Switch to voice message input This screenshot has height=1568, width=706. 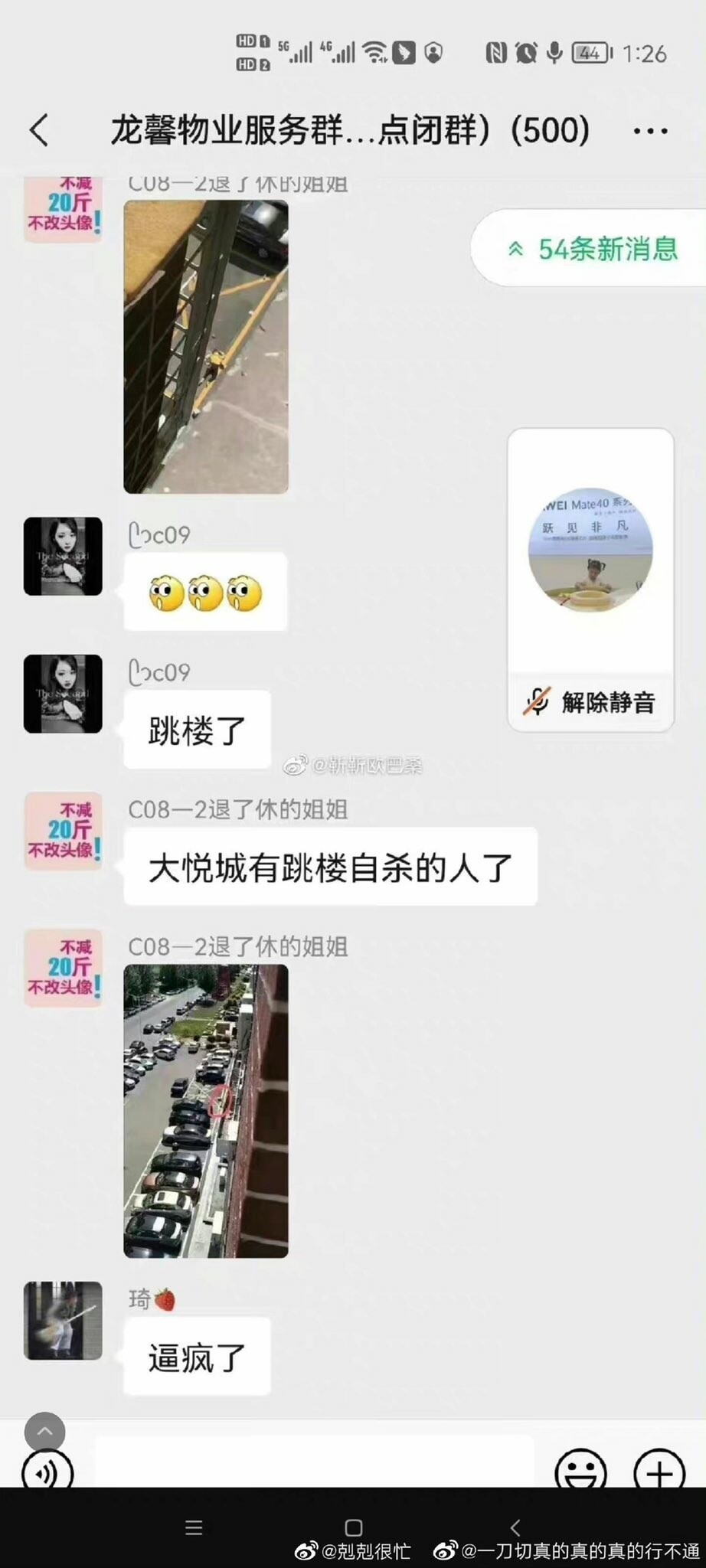coord(47,1472)
